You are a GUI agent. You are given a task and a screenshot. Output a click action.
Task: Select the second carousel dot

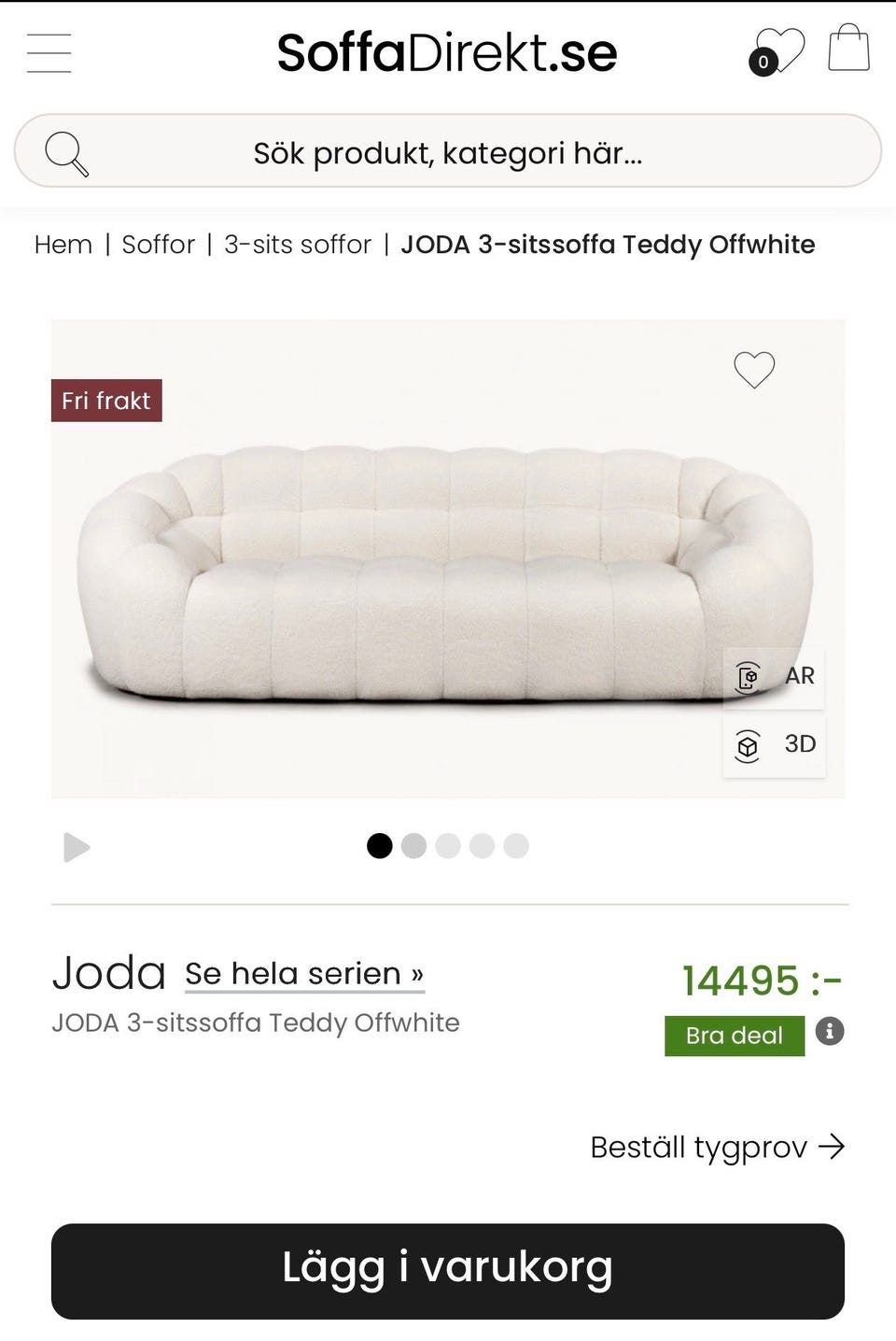click(x=413, y=845)
